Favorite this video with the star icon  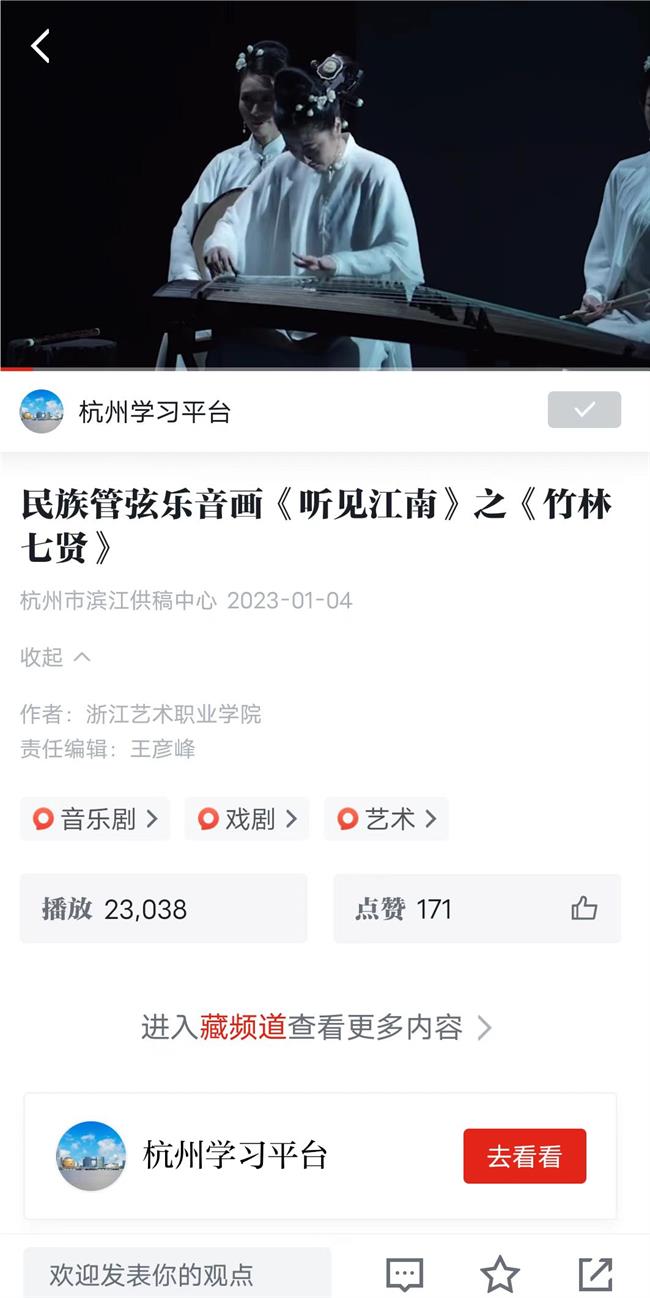[499, 1274]
